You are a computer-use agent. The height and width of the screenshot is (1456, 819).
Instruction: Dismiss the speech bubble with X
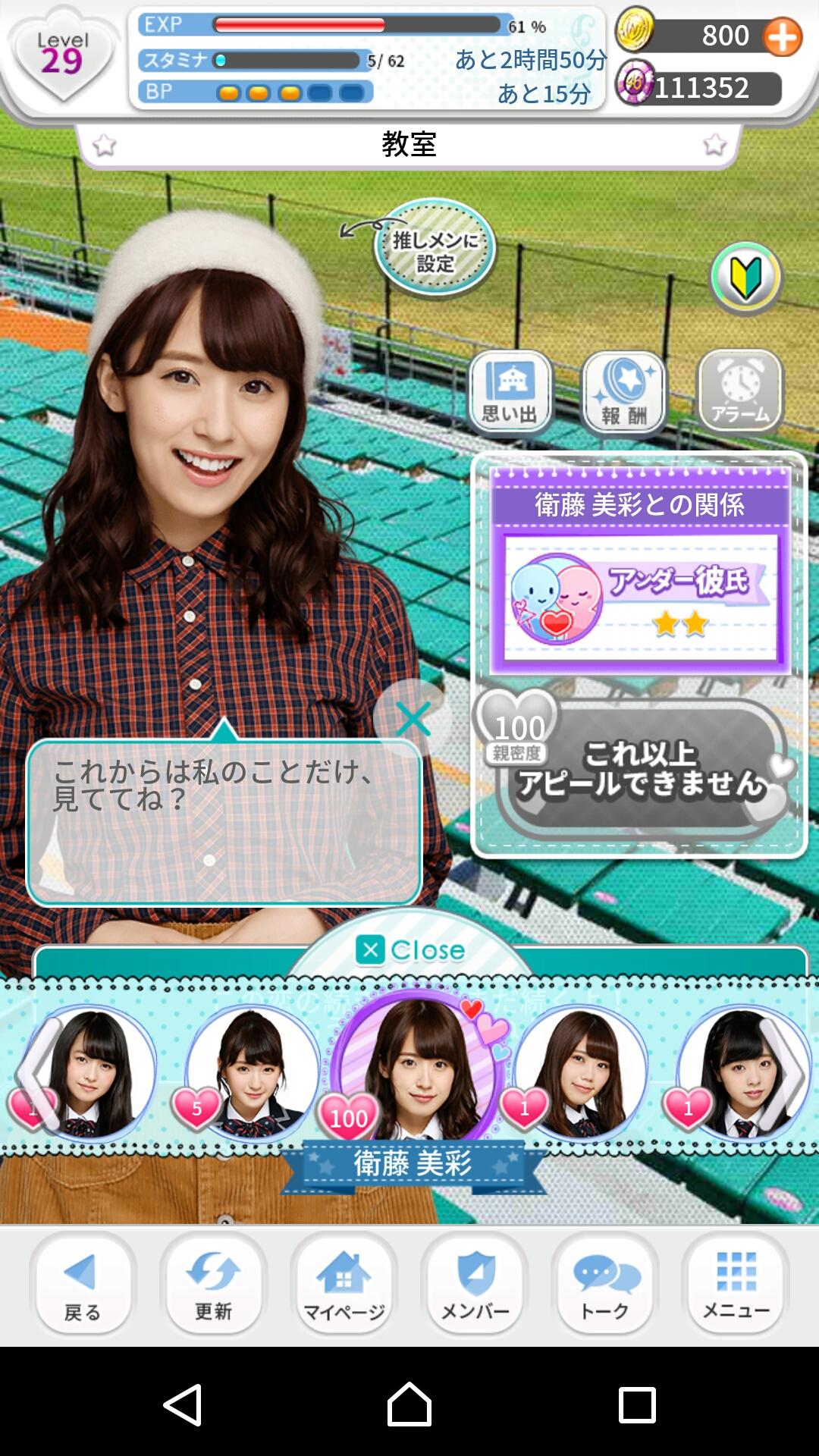point(413,718)
